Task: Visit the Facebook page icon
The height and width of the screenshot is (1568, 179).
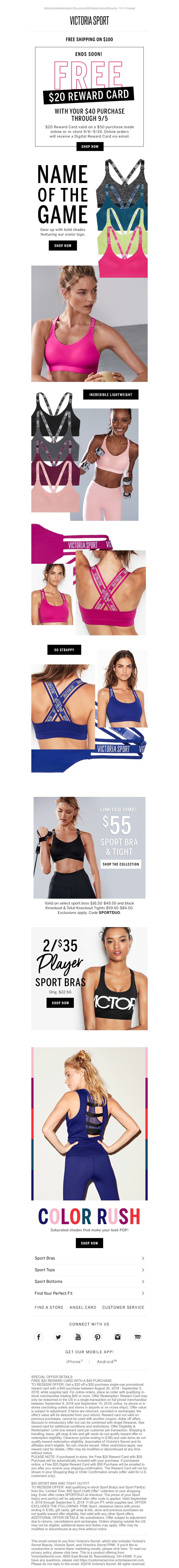Action: point(39,1337)
